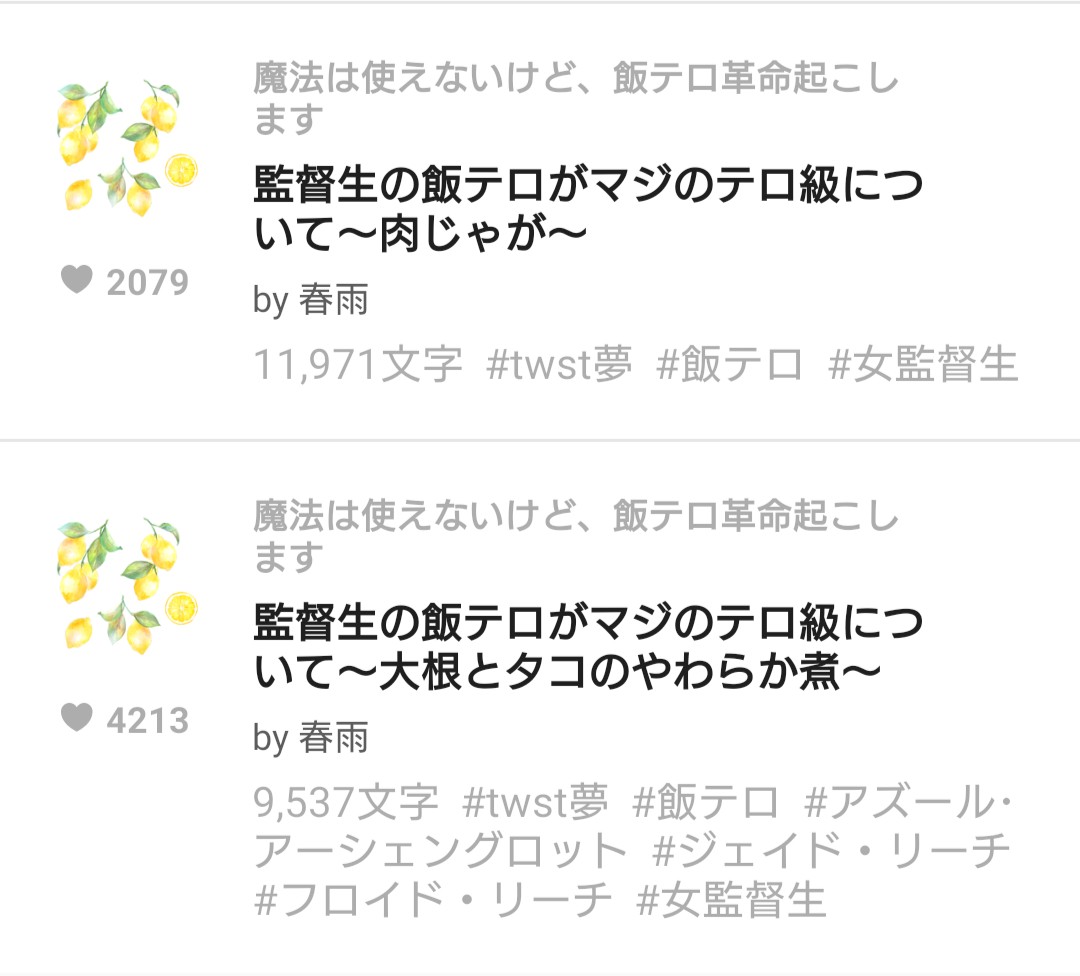This screenshot has width=1080, height=976.
Task: Open the #フロイド・リーチ tag
Action: pos(432,899)
